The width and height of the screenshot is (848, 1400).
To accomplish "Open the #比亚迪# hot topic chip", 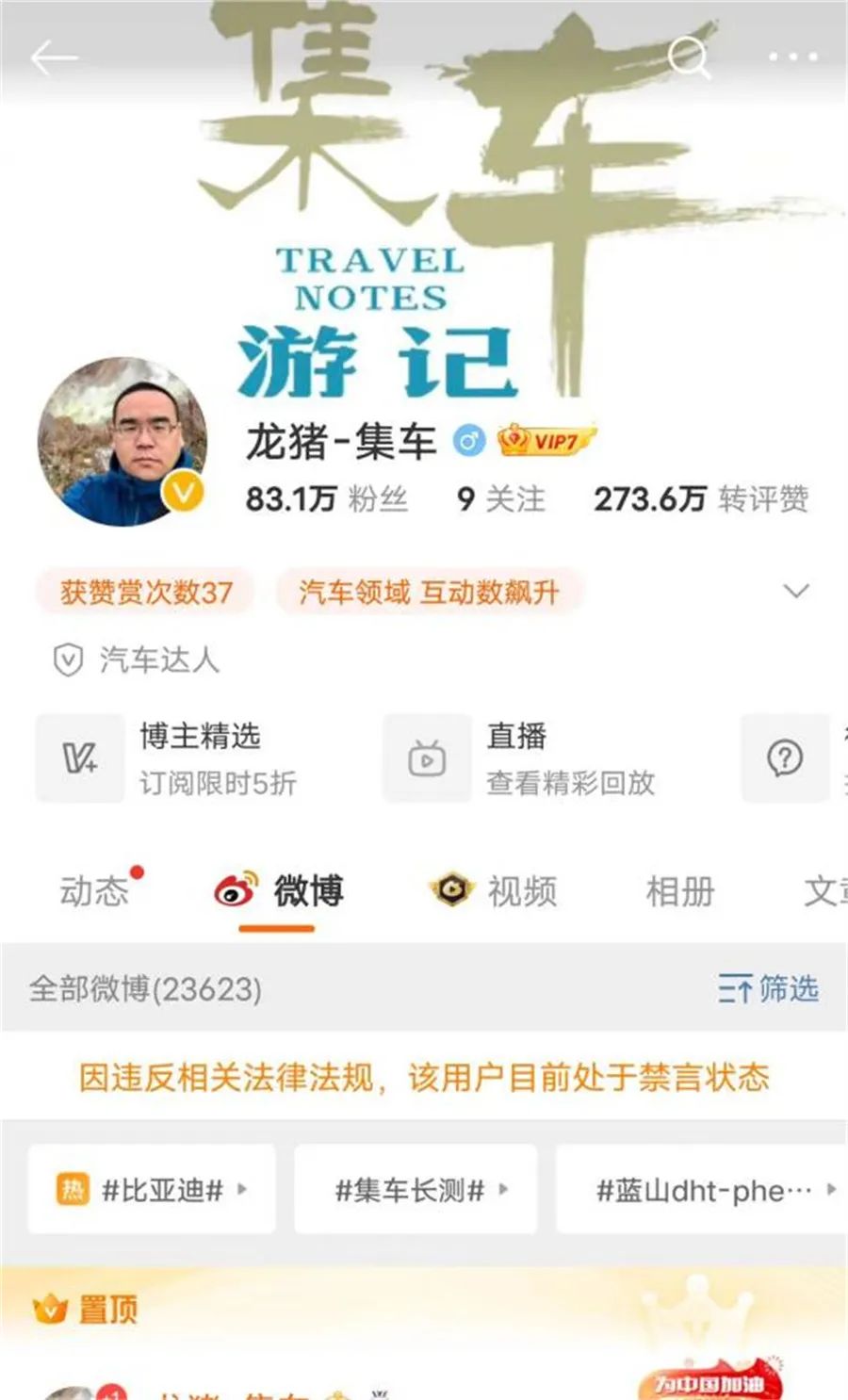I will click(152, 1190).
